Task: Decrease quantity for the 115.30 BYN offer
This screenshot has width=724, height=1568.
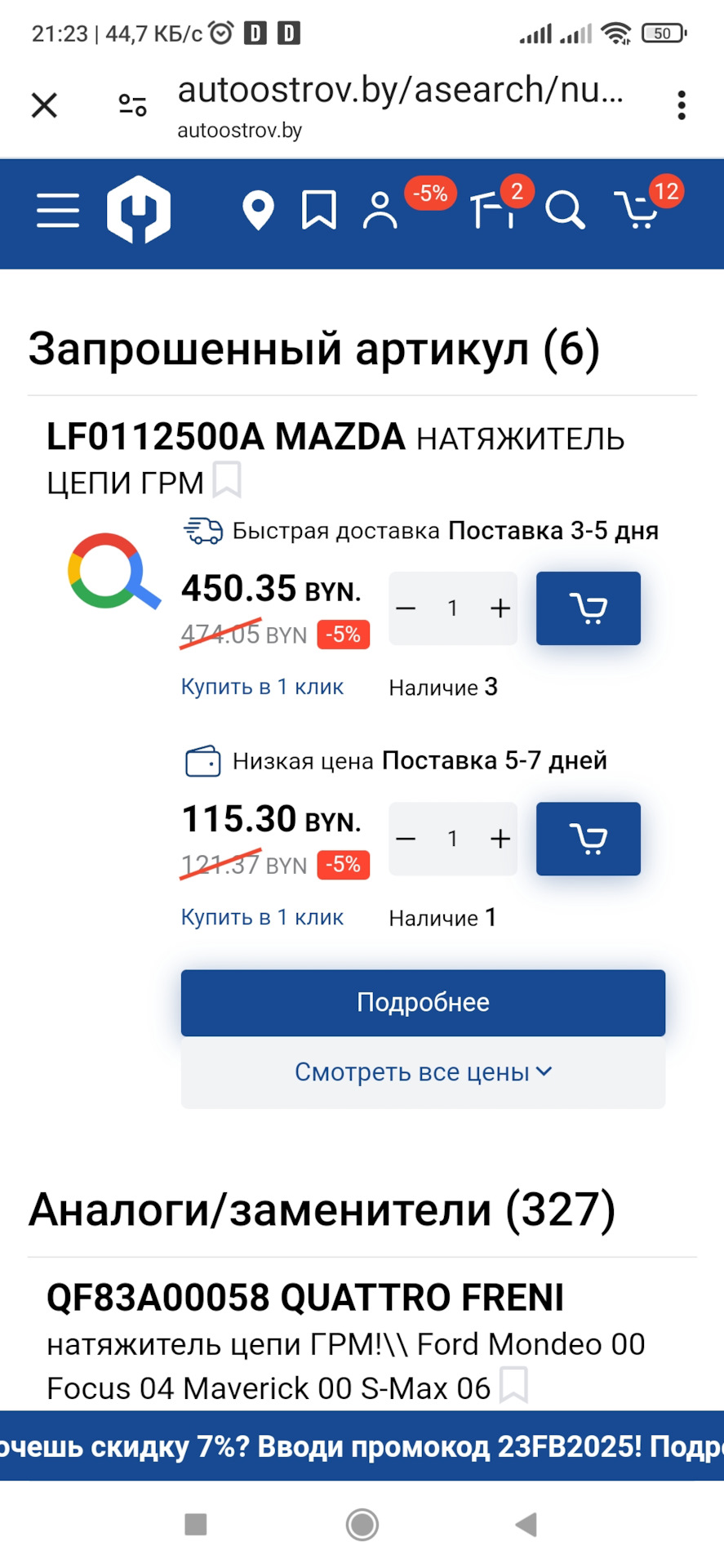Action: coord(405,839)
